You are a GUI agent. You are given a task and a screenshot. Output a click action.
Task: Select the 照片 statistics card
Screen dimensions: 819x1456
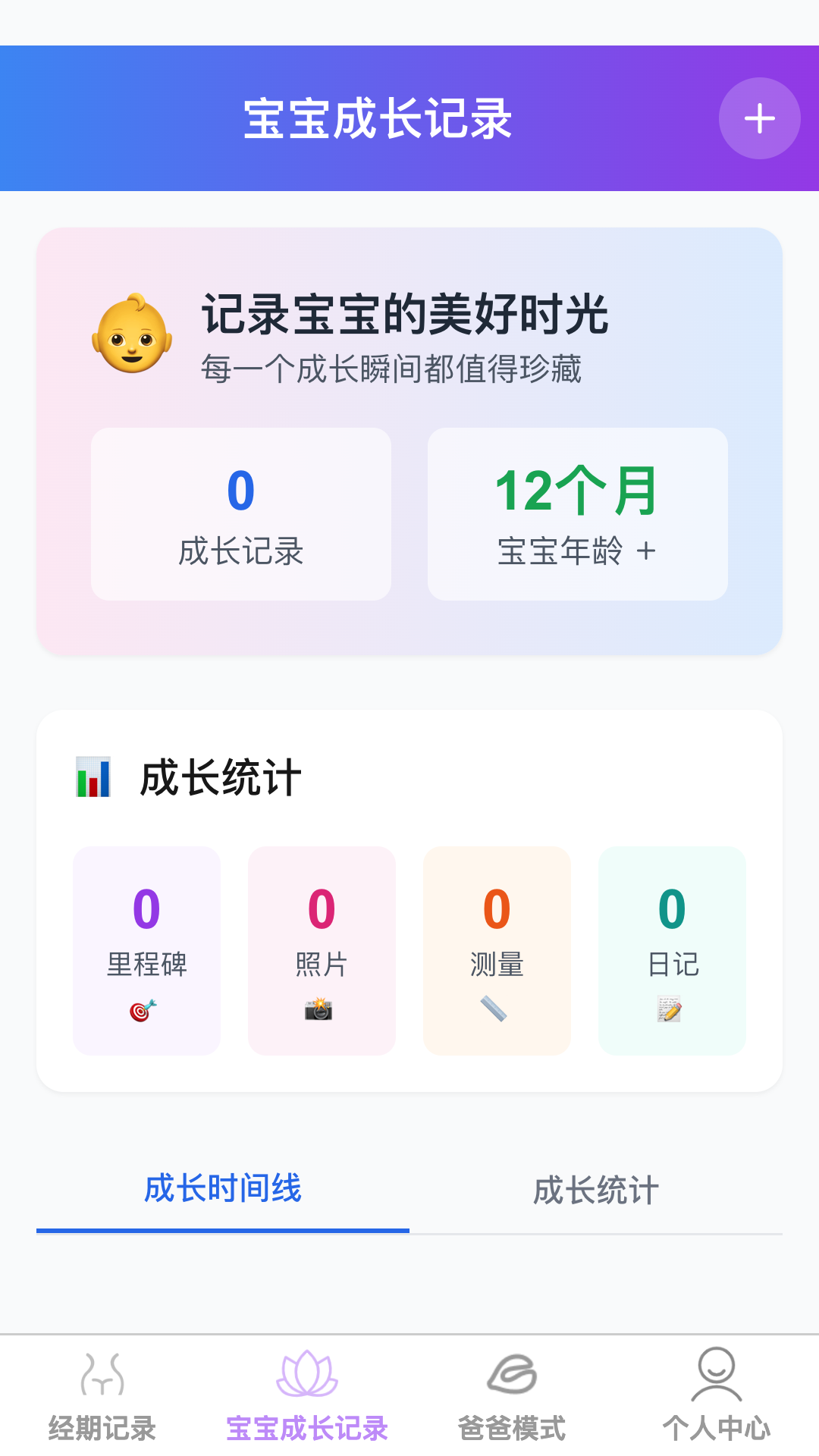322,949
